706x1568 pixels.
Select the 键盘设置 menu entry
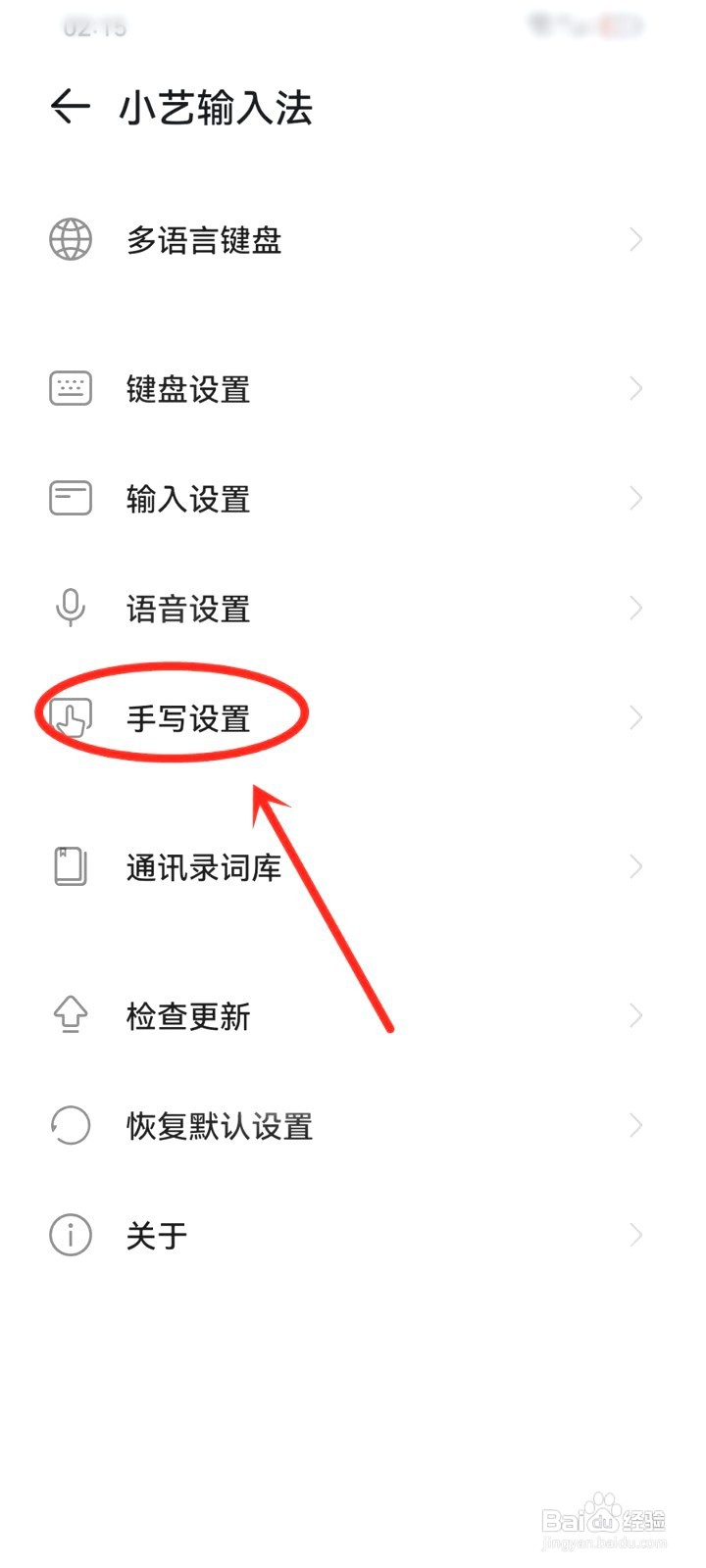[186, 387]
